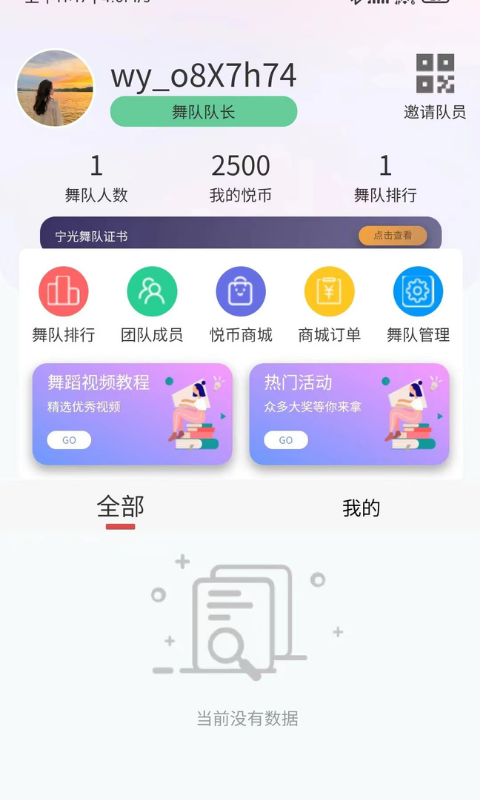Viewport: 480px width, 800px height.
Task: Open the 舞蹈视频教程 card
Action: point(132,414)
